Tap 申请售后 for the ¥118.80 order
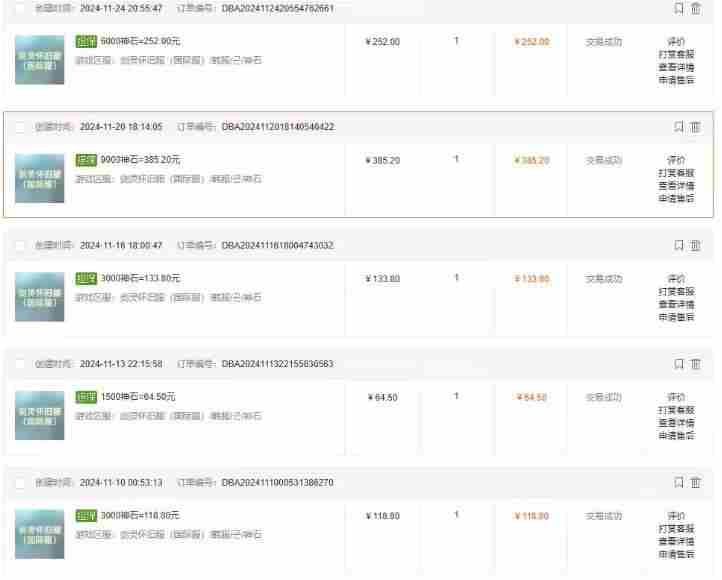Screen dimensions: 722x580 pyautogui.click(x=676, y=554)
